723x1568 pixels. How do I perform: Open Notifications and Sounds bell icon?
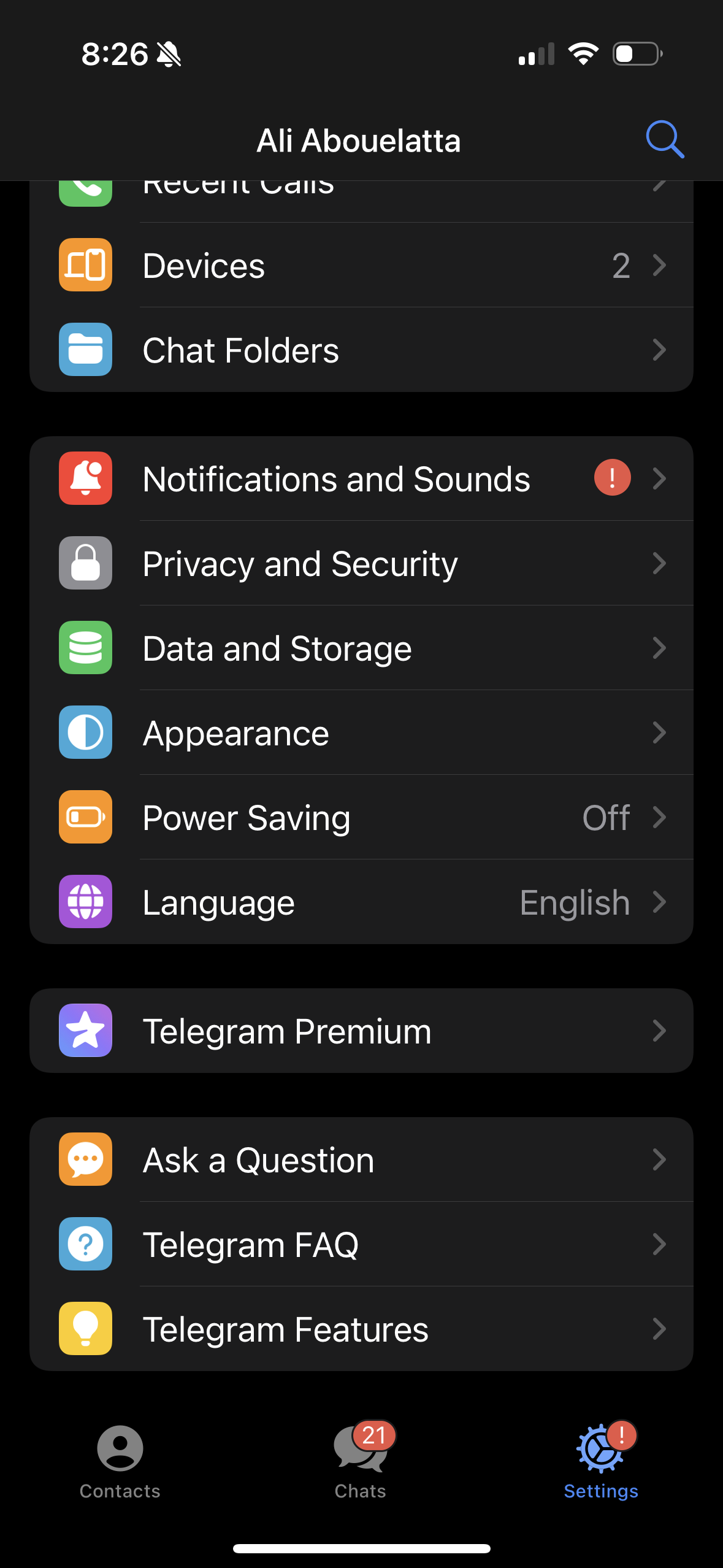85,478
